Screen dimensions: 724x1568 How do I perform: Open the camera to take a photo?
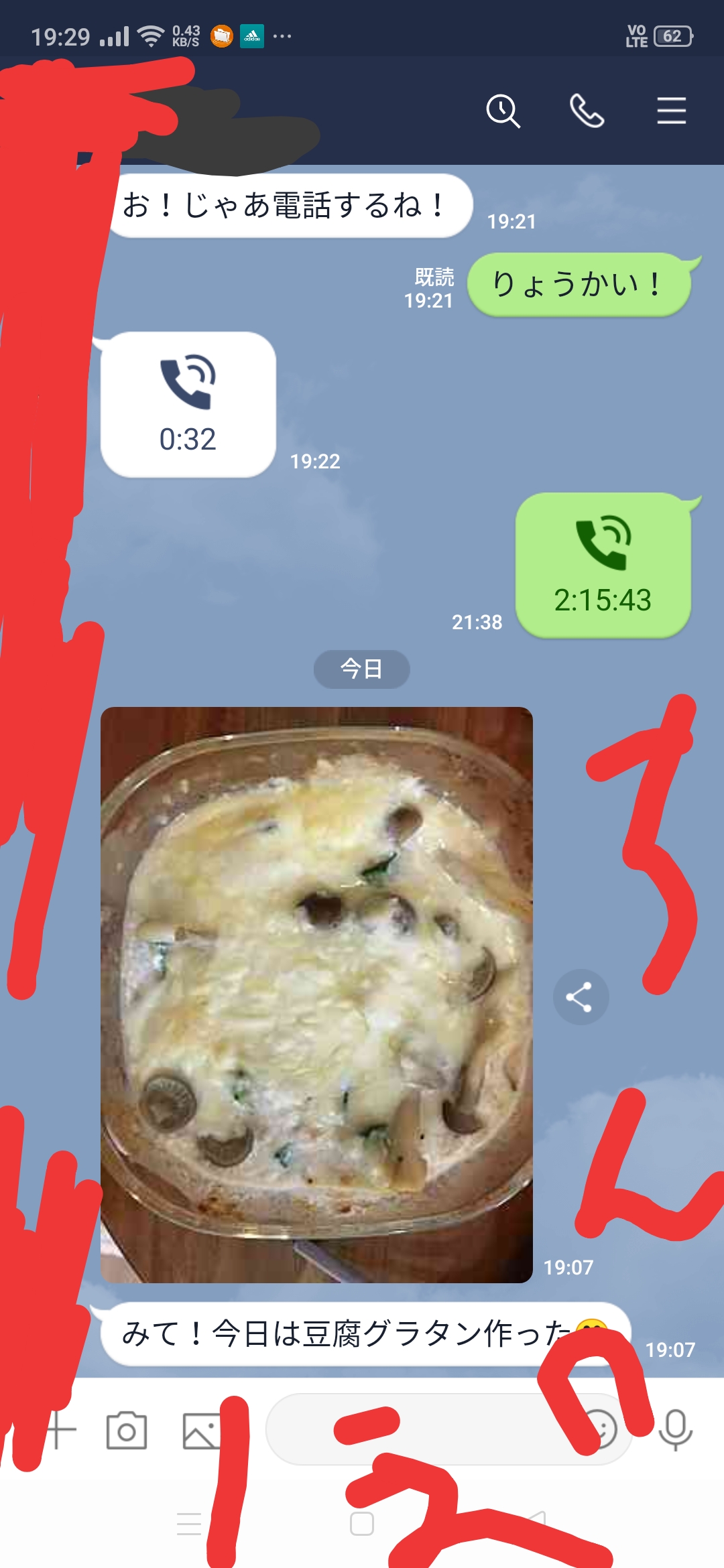point(127,1430)
